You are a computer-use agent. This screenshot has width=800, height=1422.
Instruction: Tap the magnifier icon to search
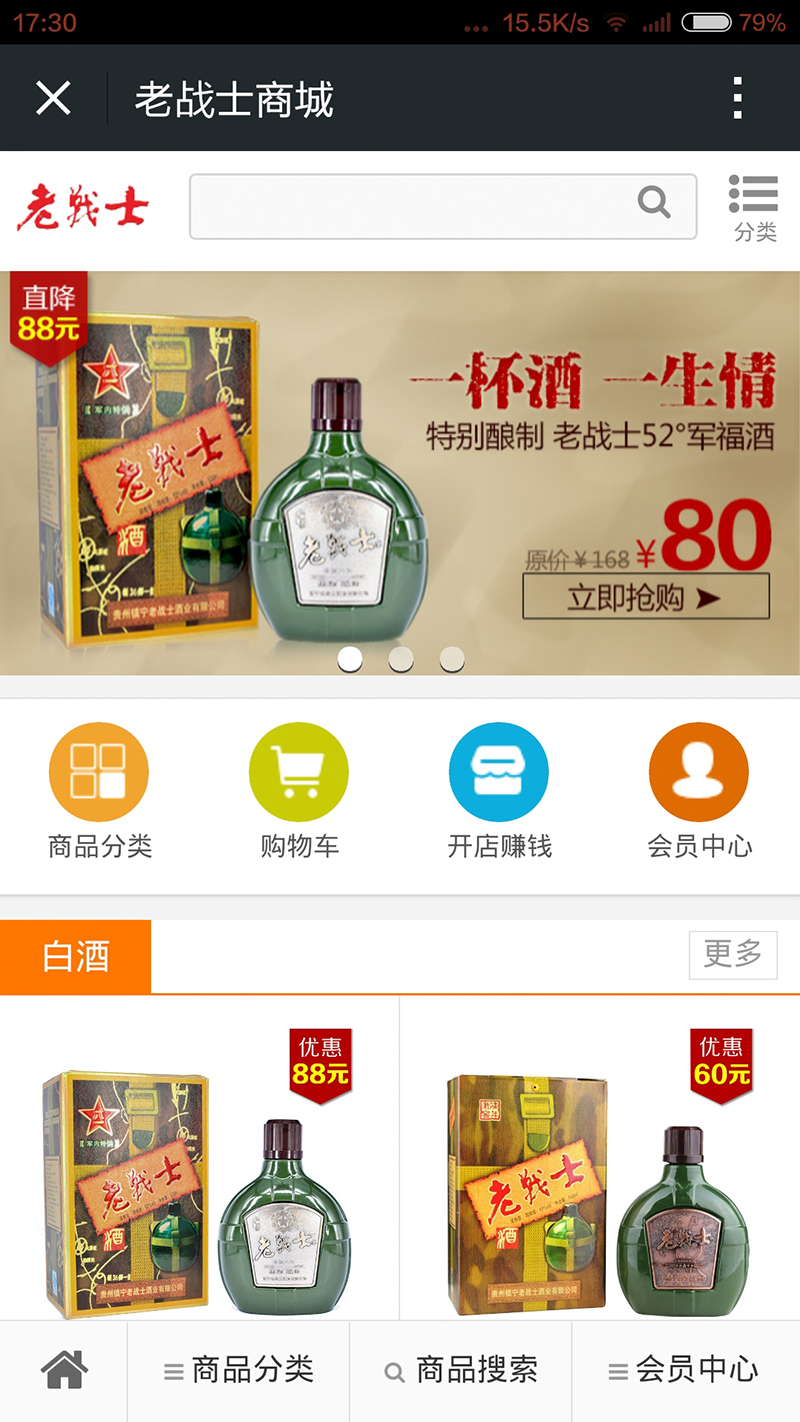(655, 203)
